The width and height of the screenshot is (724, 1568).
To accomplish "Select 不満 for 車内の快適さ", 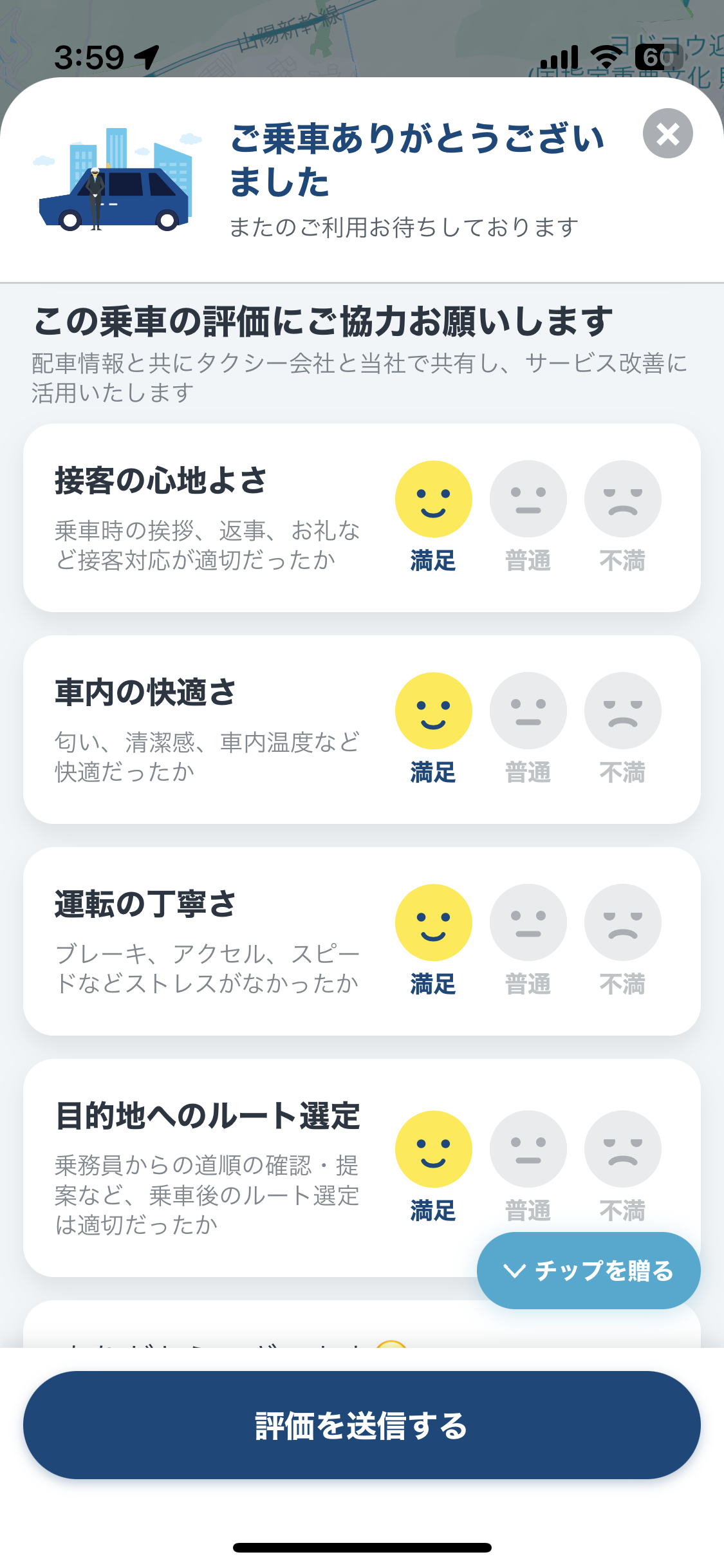I will [622, 711].
